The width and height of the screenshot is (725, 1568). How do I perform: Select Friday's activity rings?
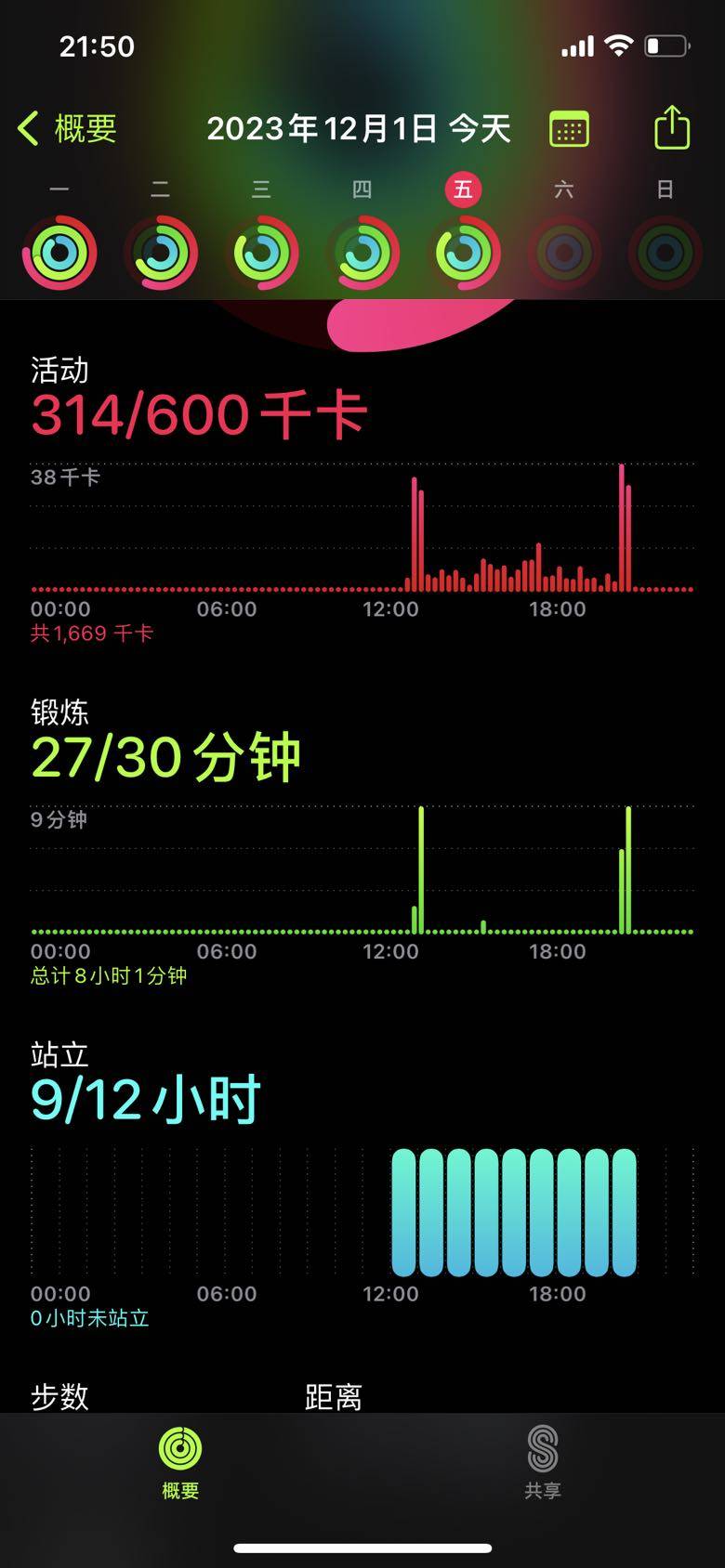463,252
